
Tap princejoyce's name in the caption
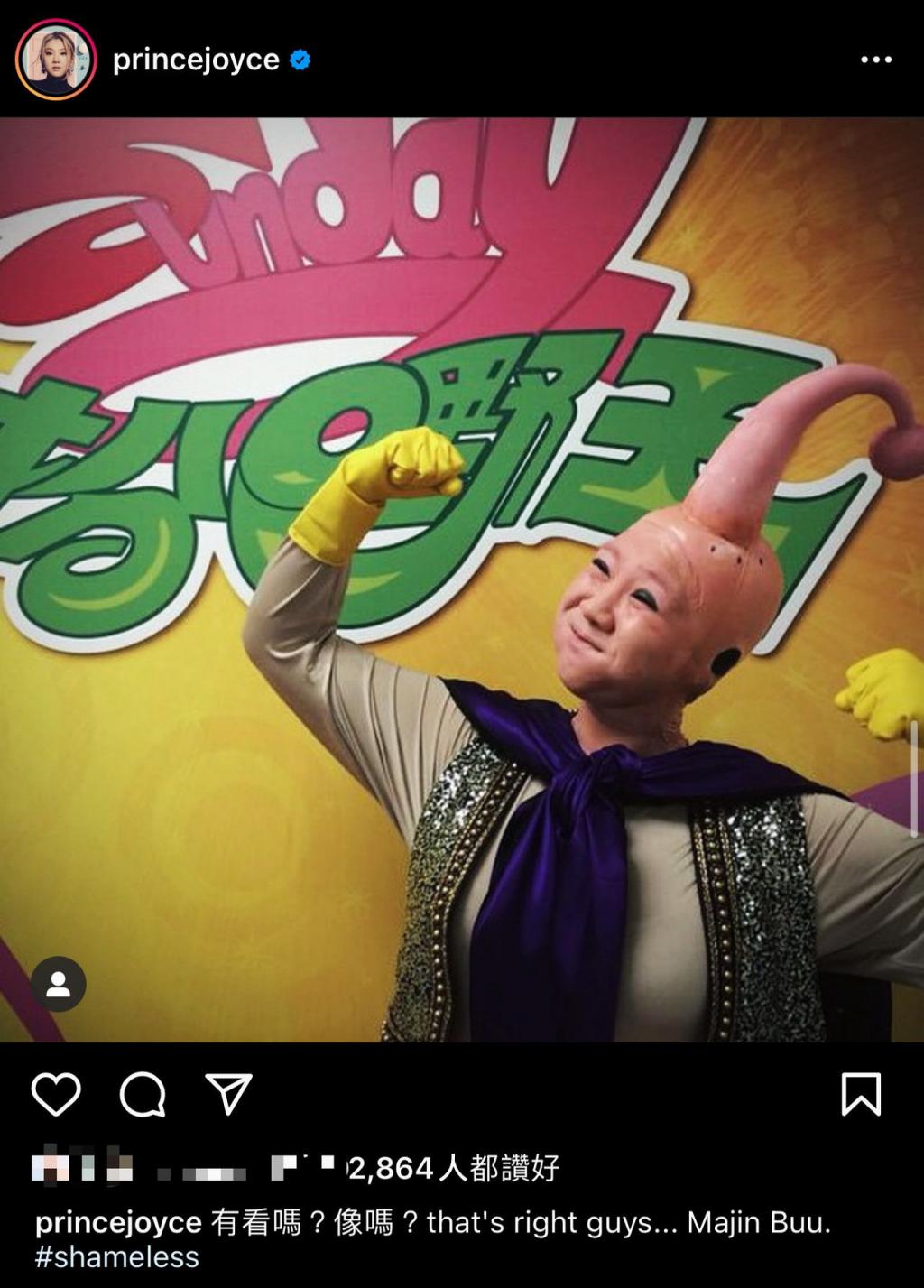(x=118, y=1223)
